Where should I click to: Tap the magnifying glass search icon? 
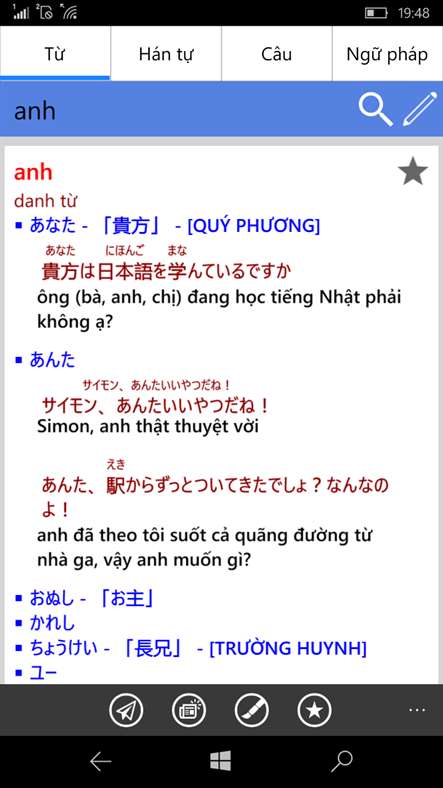(x=375, y=110)
